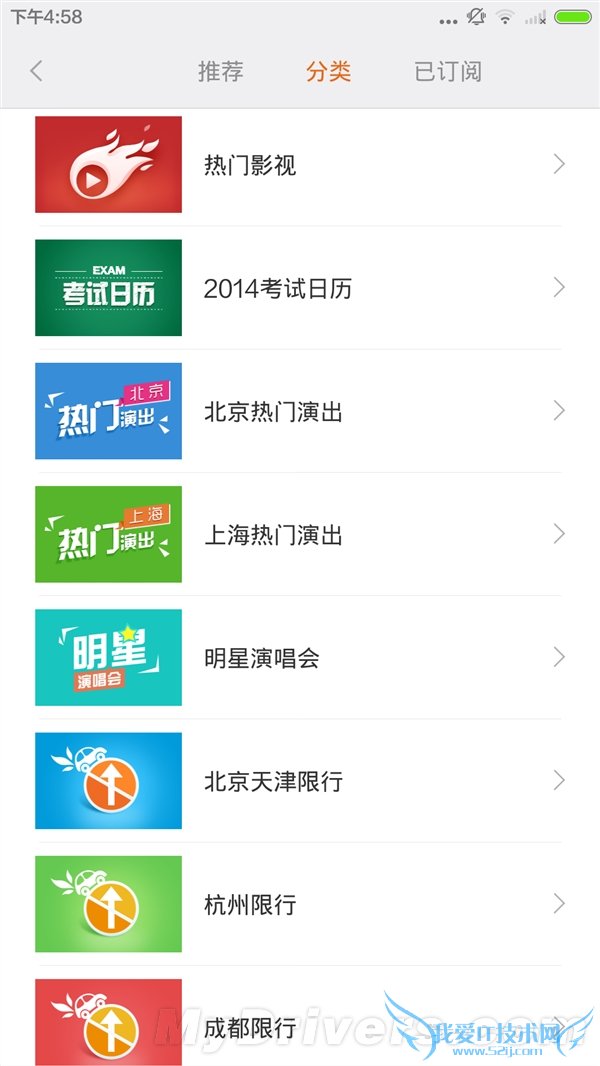Select the 分类 tab
Screen dimensions: 600x1066
point(329,72)
